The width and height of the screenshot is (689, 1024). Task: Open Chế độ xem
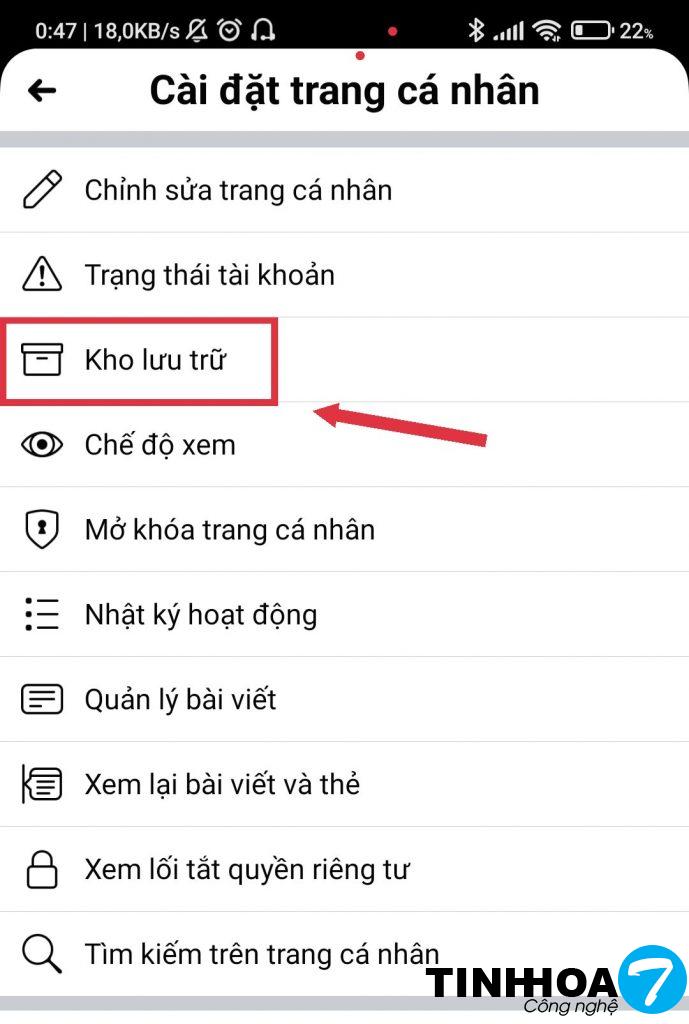coord(160,445)
